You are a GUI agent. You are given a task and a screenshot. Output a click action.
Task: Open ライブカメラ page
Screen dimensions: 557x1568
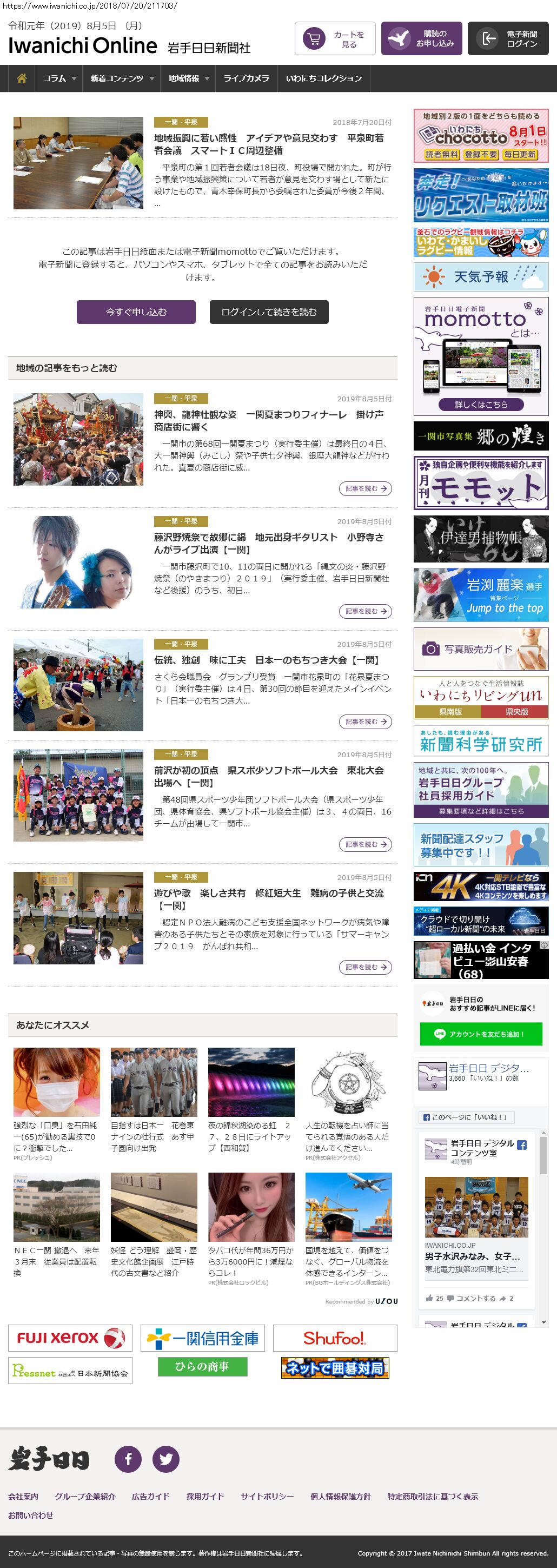(246, 78)
